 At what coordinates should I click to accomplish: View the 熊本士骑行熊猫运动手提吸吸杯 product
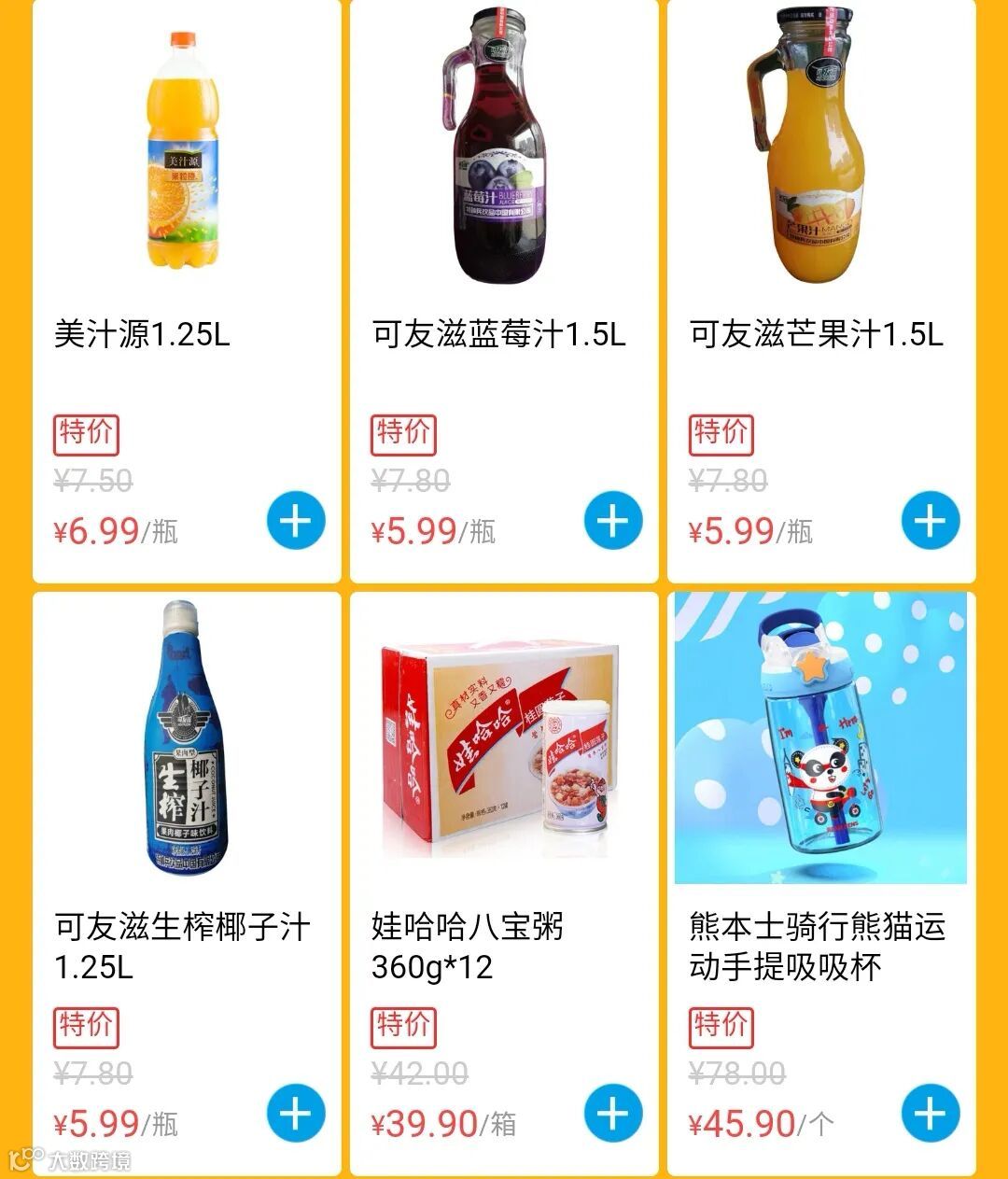(819, 737)
